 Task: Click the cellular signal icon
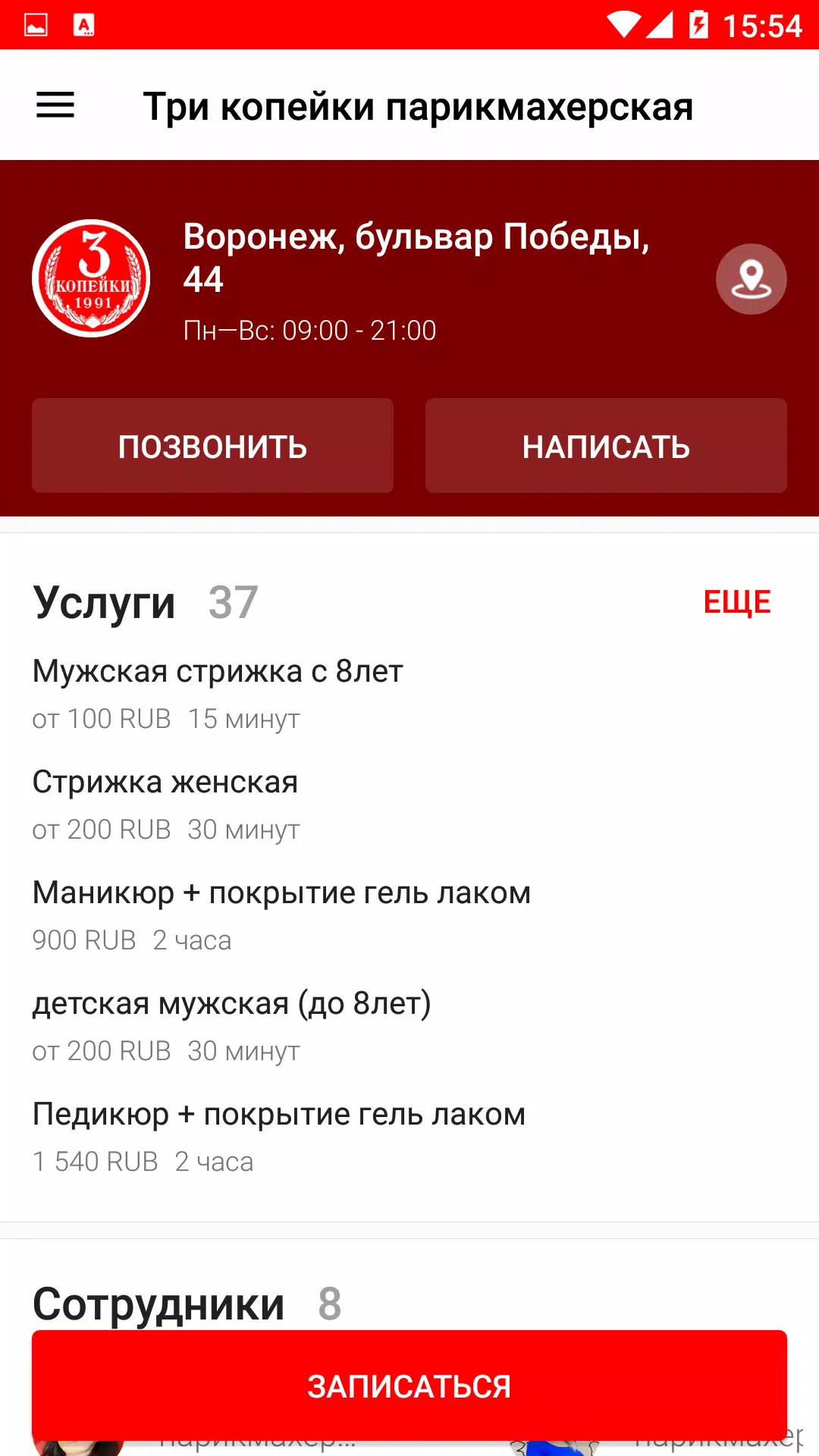(x=660, y=24)
